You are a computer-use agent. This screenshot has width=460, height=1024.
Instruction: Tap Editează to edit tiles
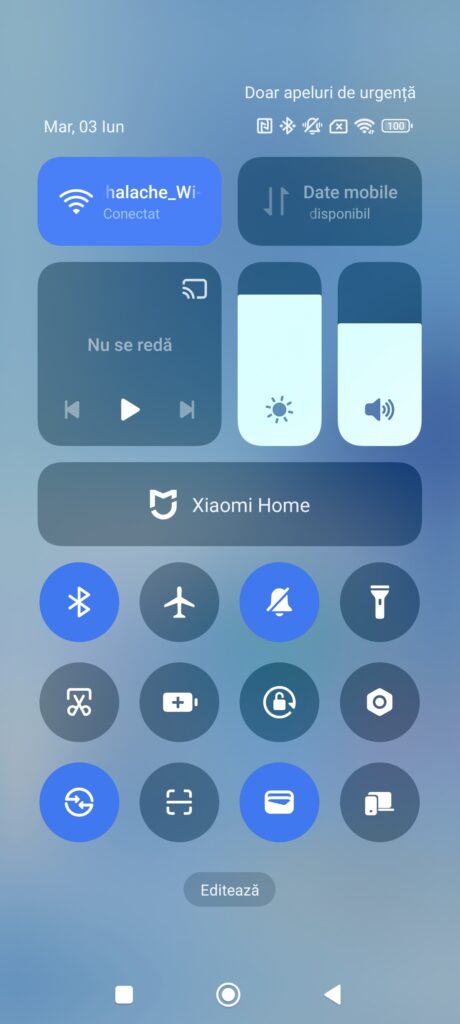pos(229,889)
